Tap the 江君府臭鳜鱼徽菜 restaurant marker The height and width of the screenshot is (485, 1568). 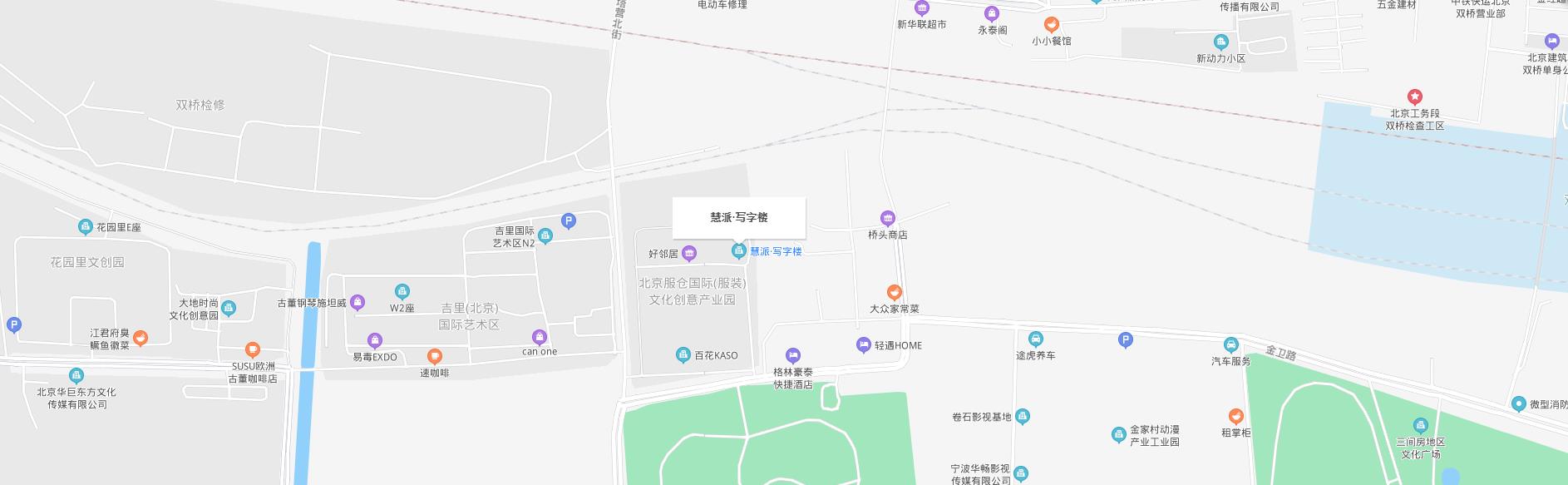(141, 338)
